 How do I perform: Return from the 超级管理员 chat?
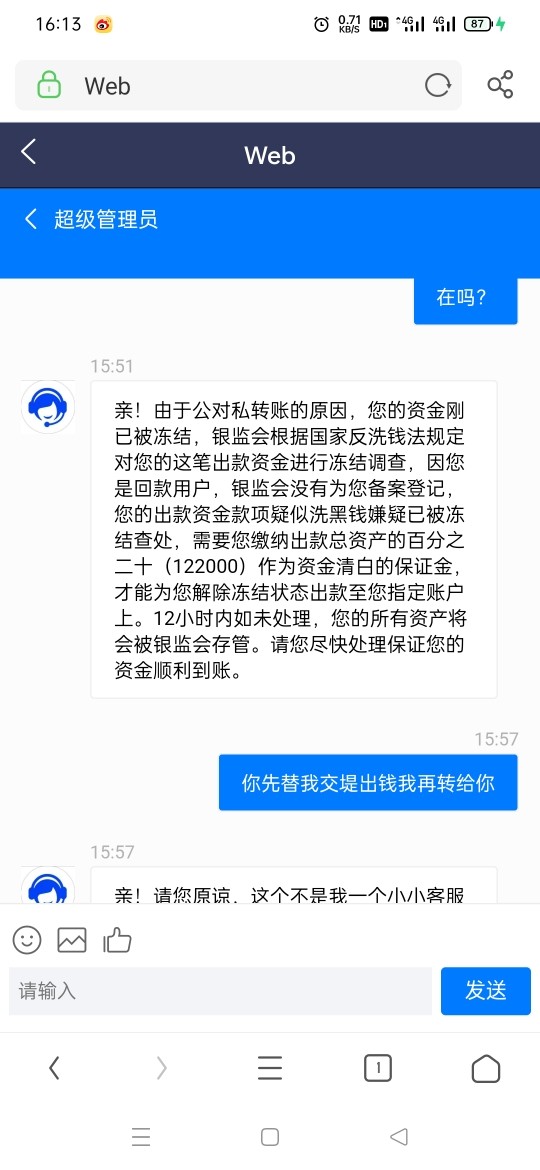point(31,219)
